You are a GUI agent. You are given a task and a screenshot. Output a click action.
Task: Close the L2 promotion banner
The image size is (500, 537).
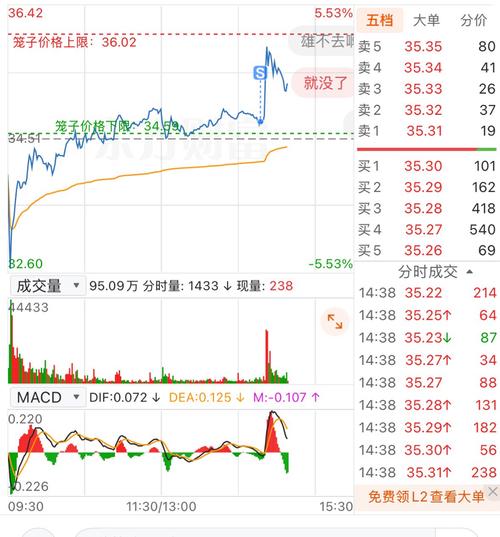(x=493, y=492)
